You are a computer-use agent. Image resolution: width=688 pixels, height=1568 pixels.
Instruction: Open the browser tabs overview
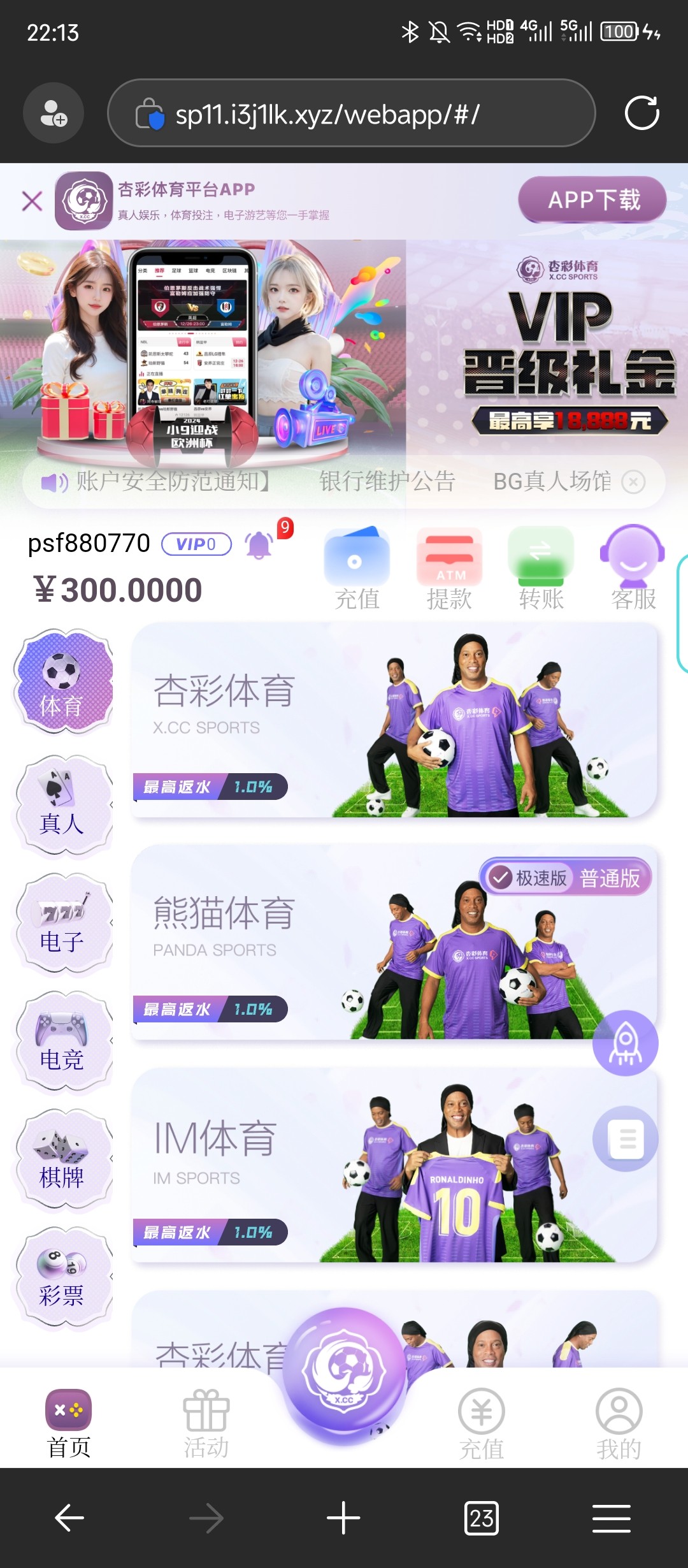coord(482,1518)
